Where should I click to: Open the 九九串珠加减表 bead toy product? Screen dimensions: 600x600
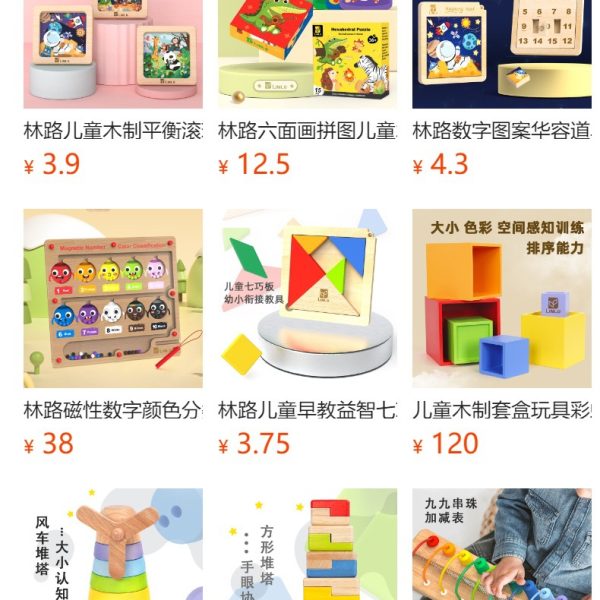click(502, 545)
